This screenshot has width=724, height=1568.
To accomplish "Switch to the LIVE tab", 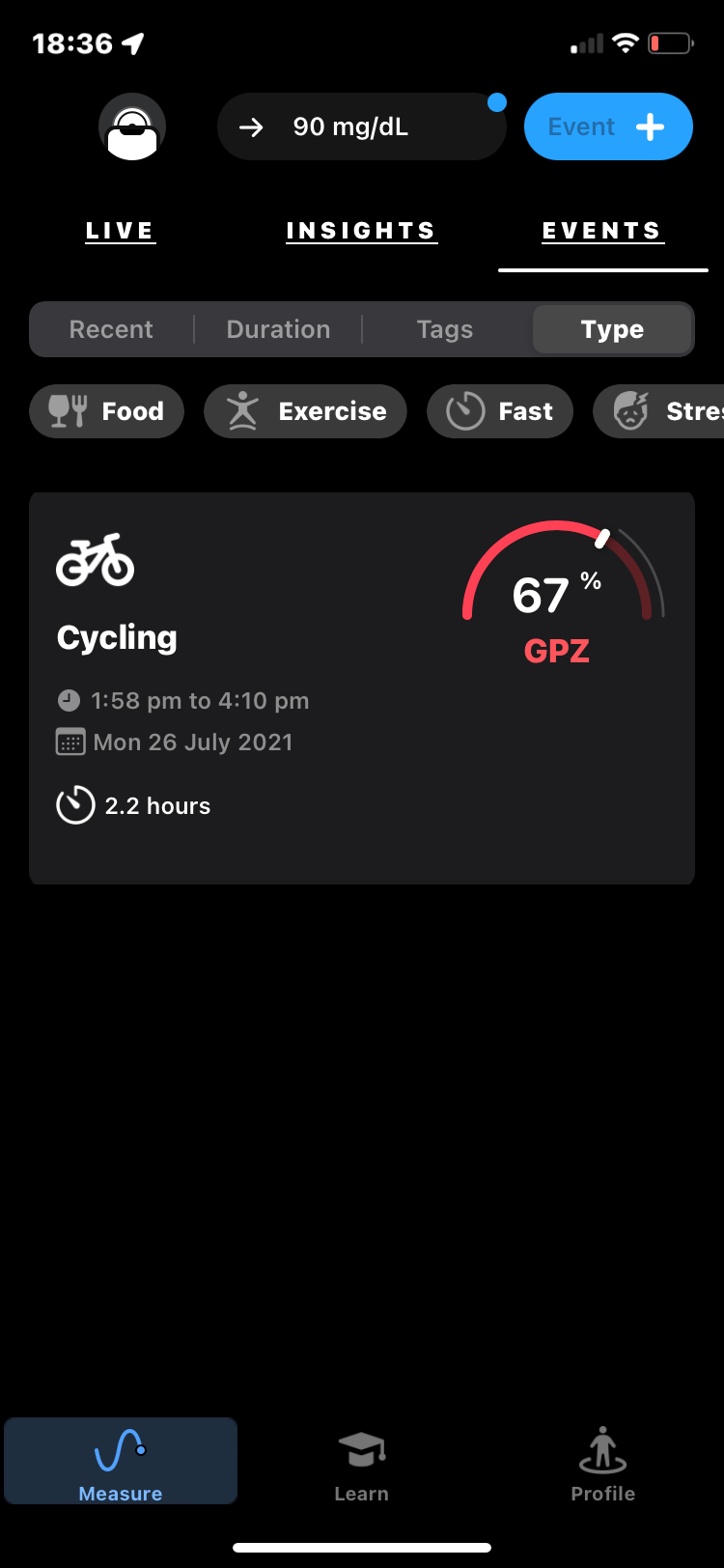I will coord(121,232).
